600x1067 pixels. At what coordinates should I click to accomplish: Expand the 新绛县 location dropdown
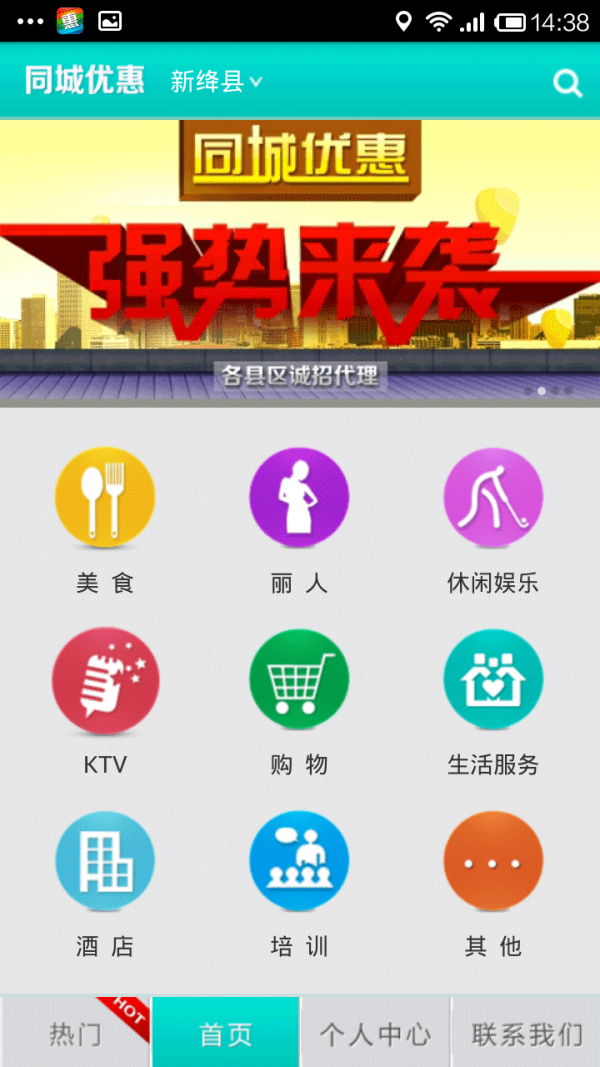216,82
